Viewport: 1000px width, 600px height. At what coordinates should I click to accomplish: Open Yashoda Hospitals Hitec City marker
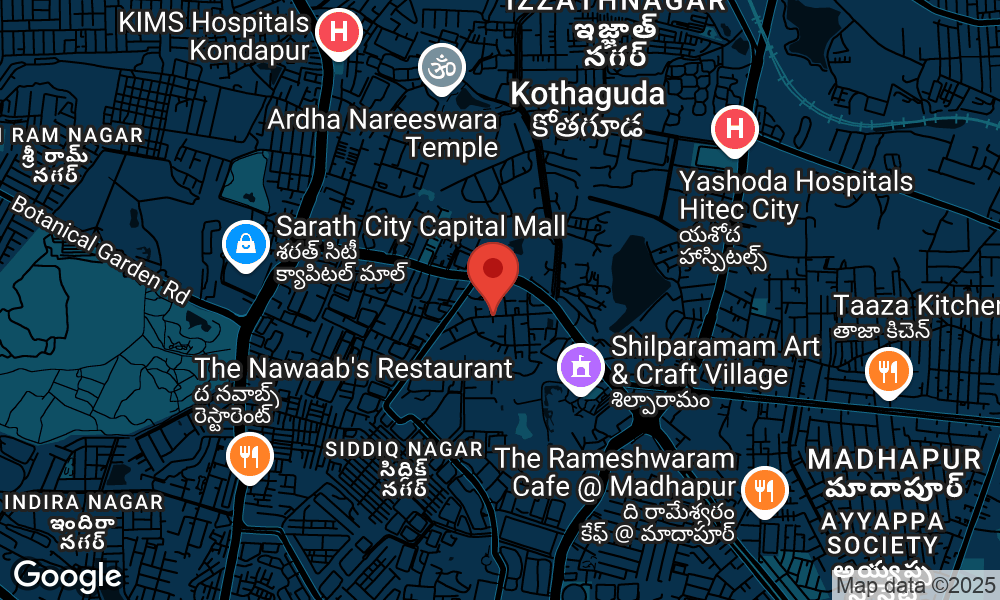[x=735, y=129]
